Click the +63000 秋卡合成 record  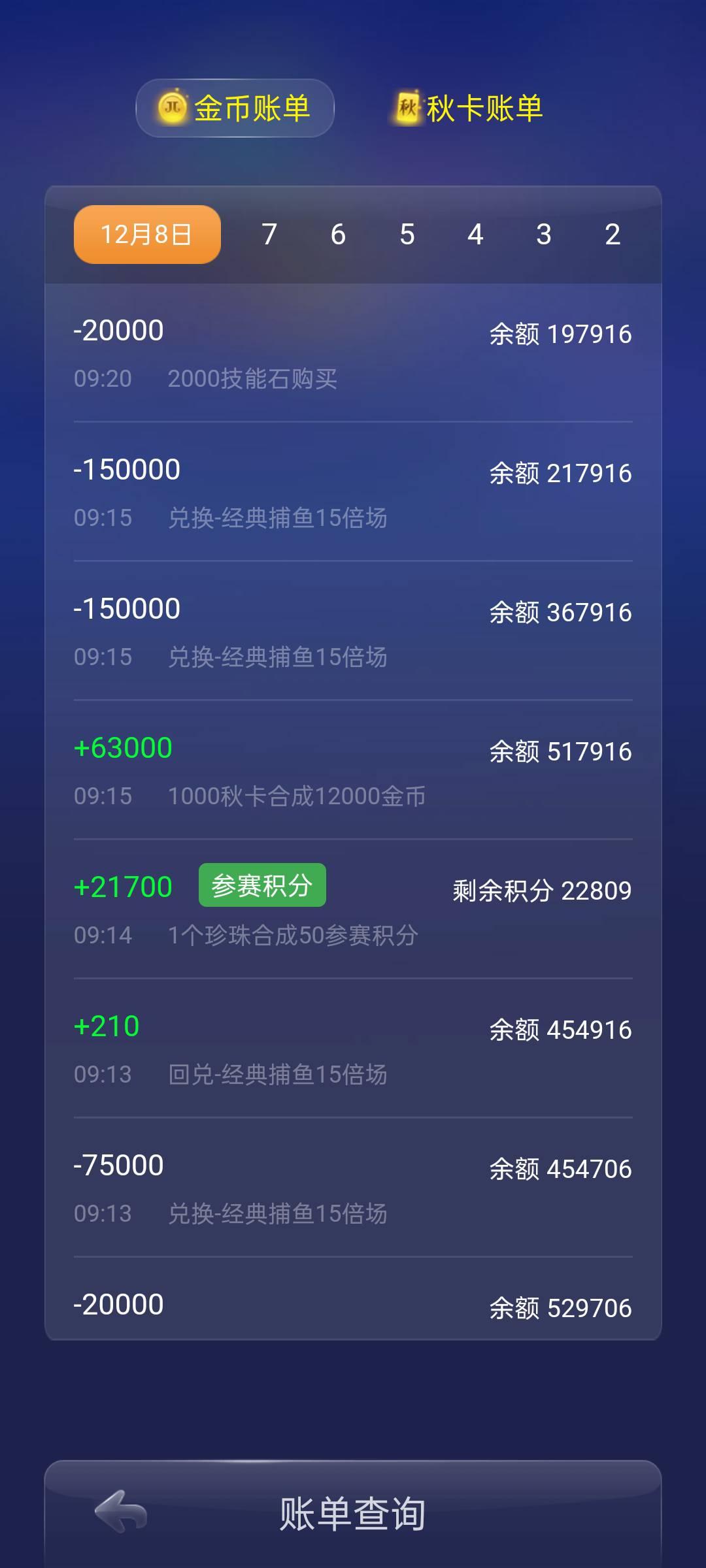353,768
